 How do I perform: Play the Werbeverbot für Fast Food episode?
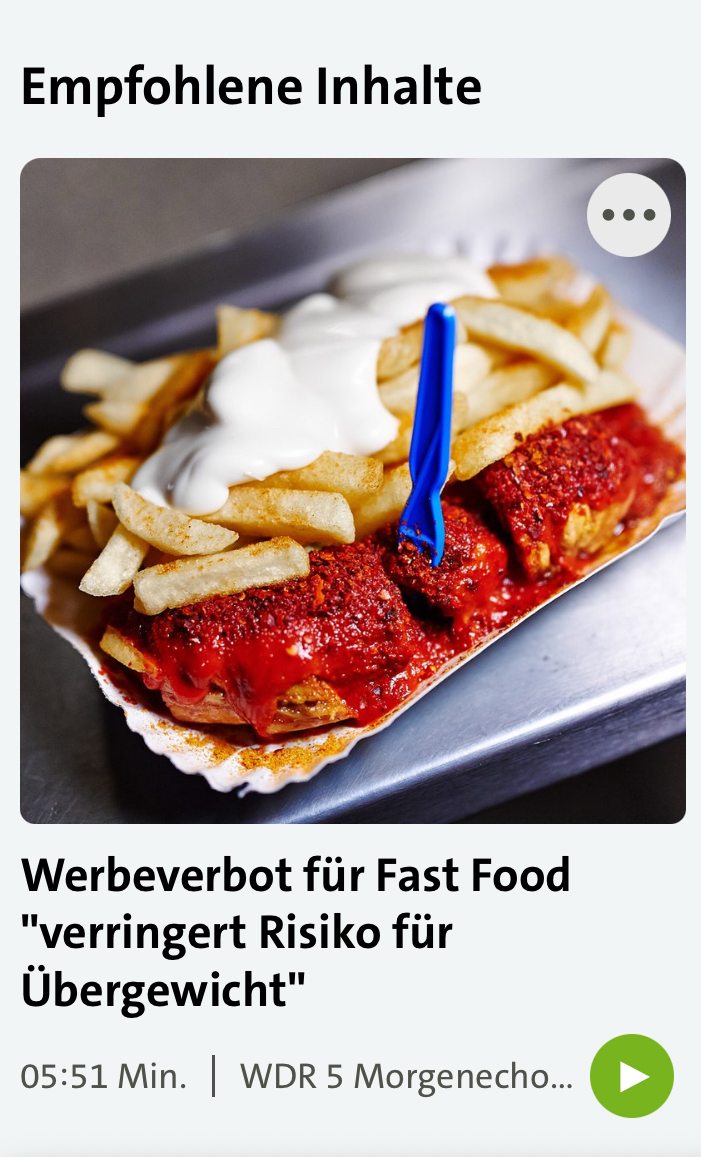pyautogui.click(x=631, y=1076)
